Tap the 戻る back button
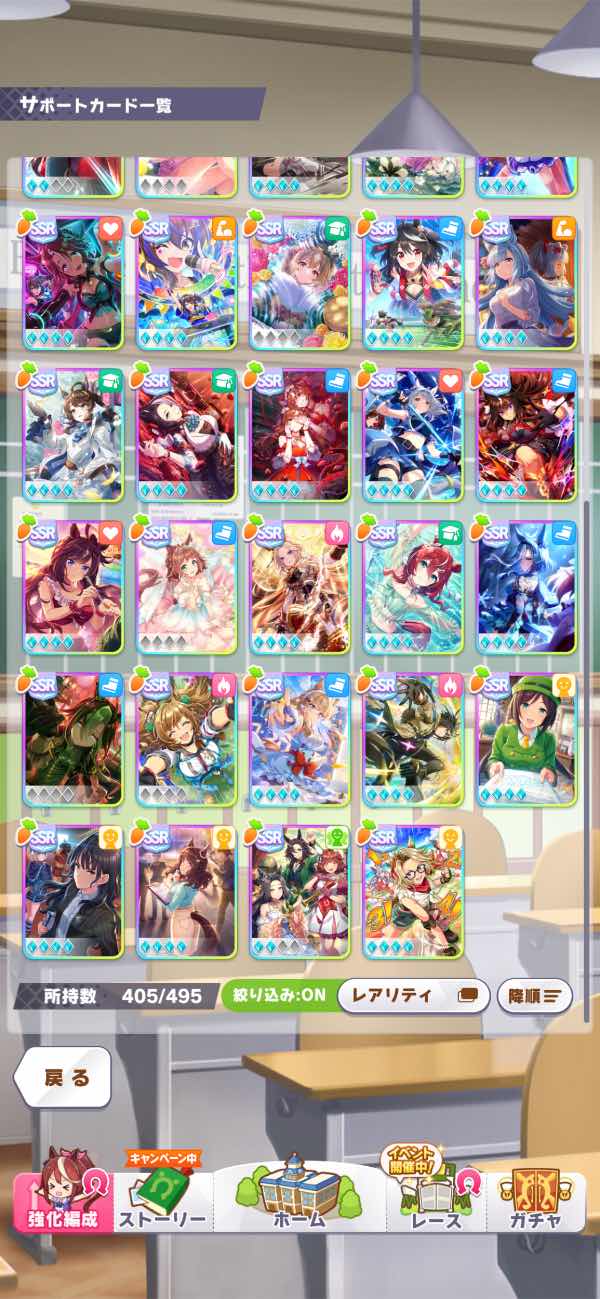The image size is (600, 1299). point(62,1077)
